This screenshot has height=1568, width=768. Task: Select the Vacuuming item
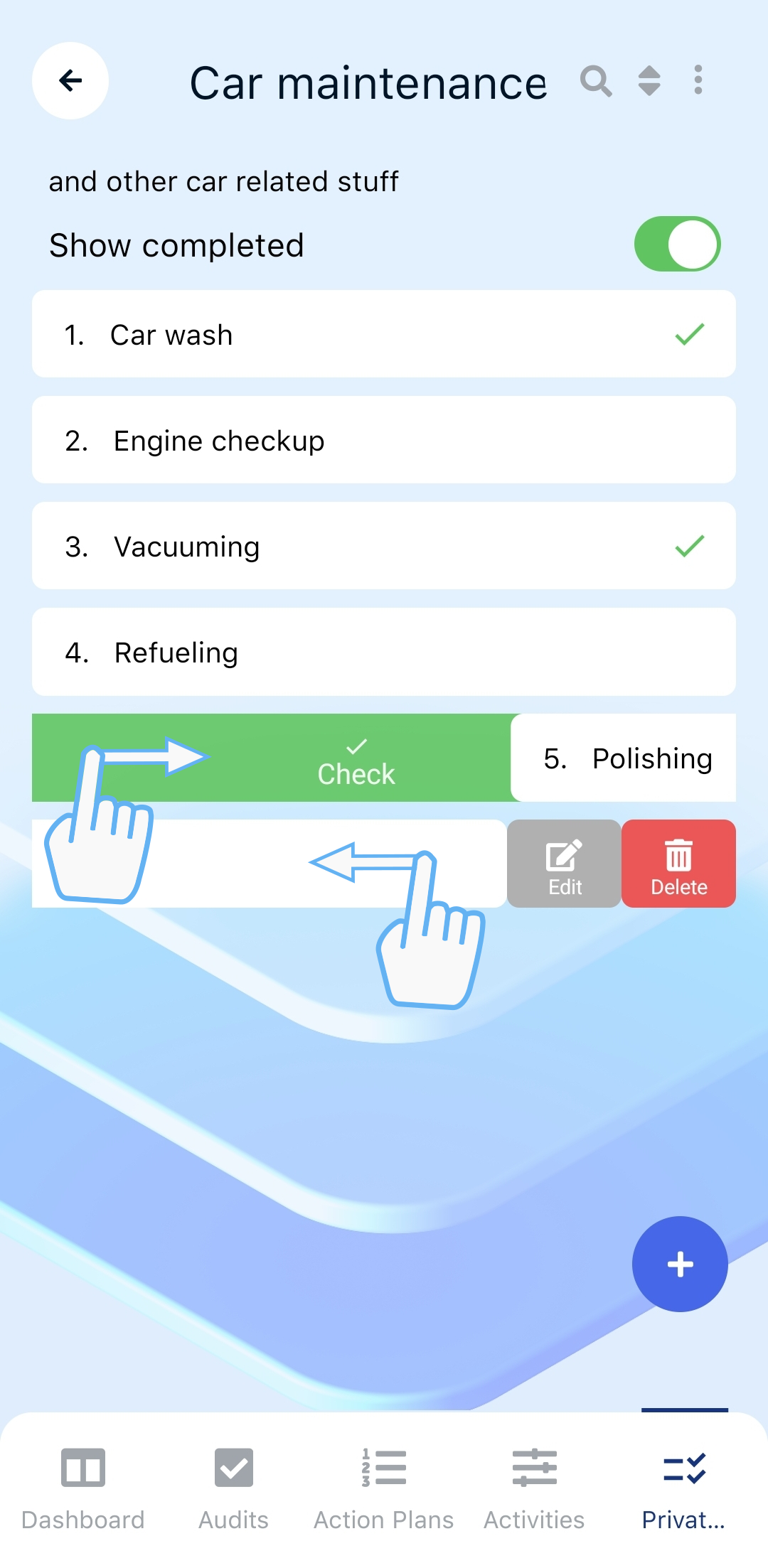[384, 546]
